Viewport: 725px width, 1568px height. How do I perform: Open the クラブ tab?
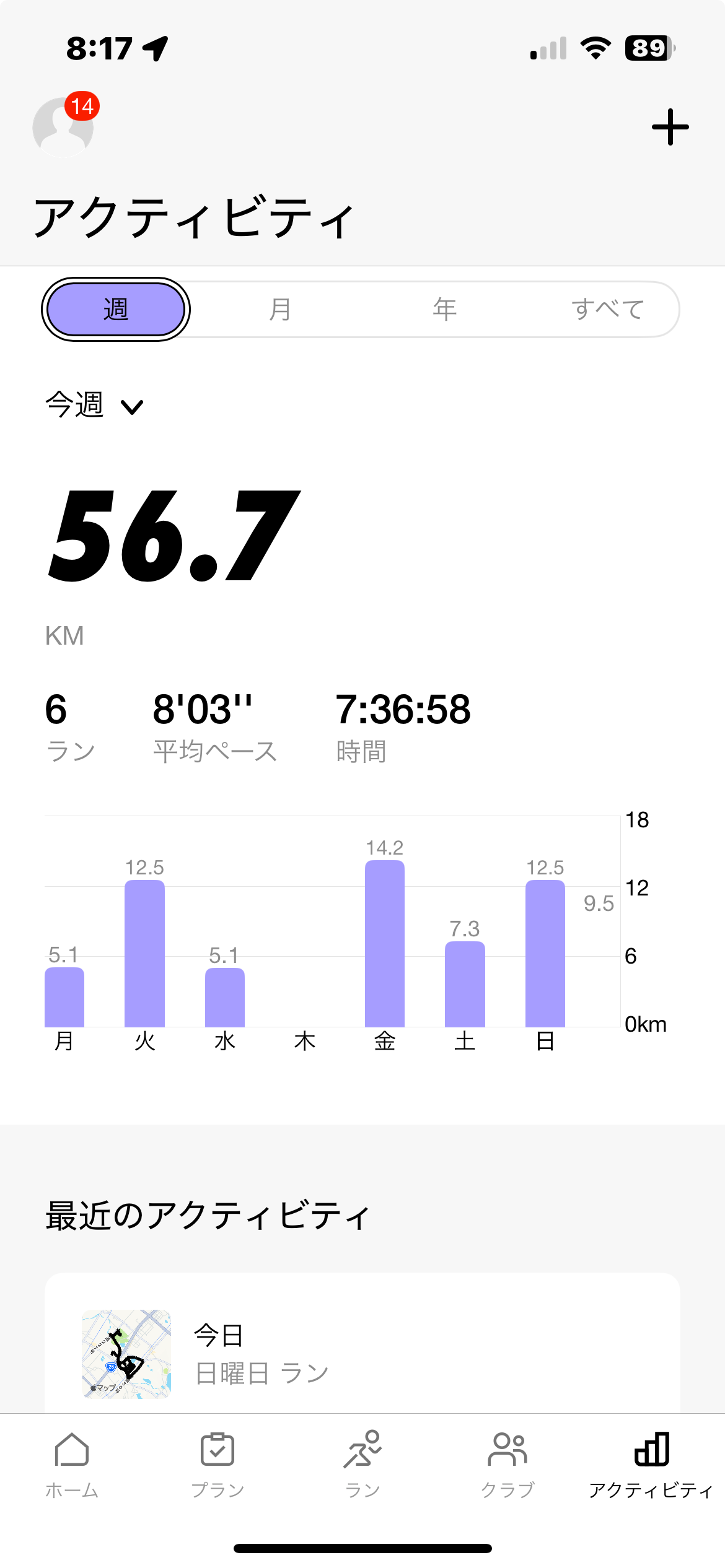[x=507, y=1465]
